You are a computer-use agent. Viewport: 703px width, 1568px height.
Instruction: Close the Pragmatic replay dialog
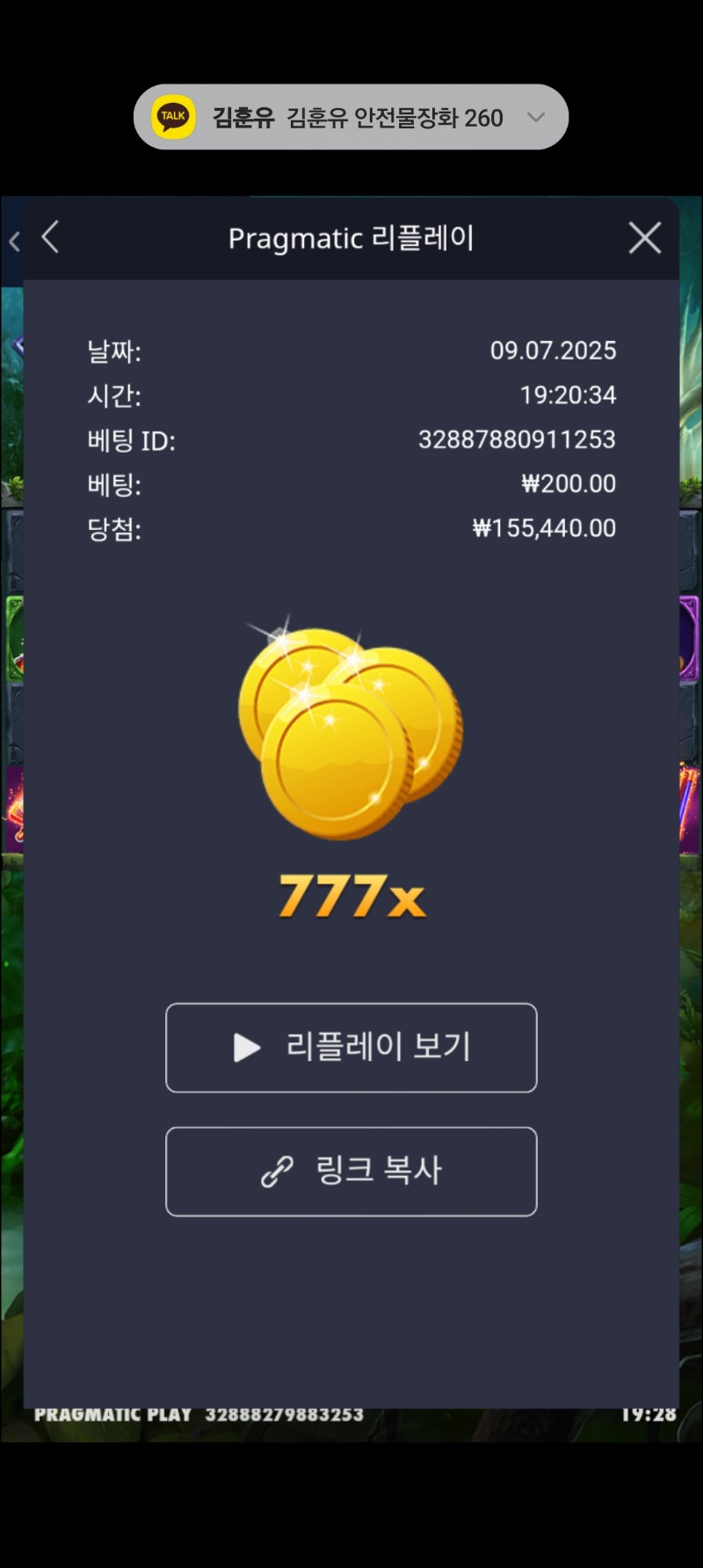[x=644, y=237]
